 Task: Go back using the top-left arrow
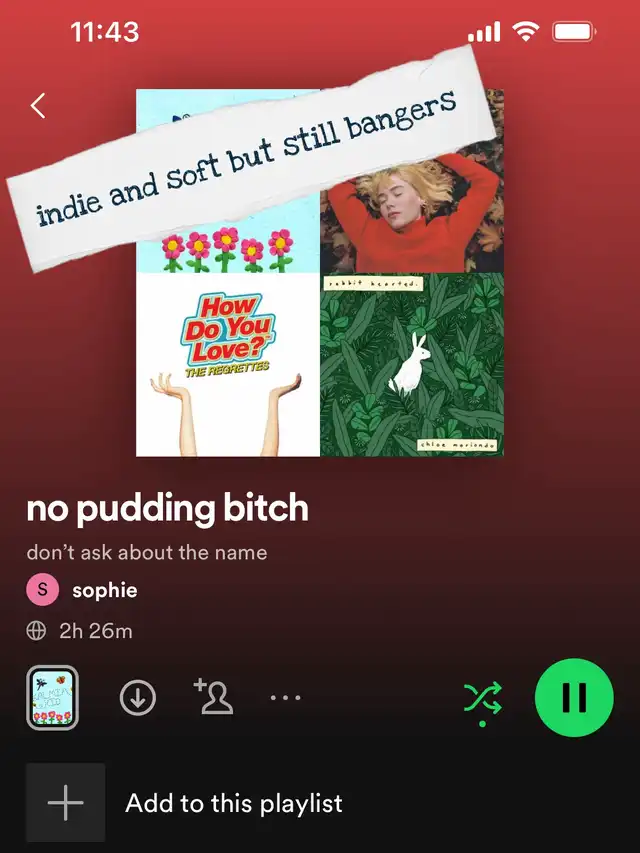[x=38, y=106]
